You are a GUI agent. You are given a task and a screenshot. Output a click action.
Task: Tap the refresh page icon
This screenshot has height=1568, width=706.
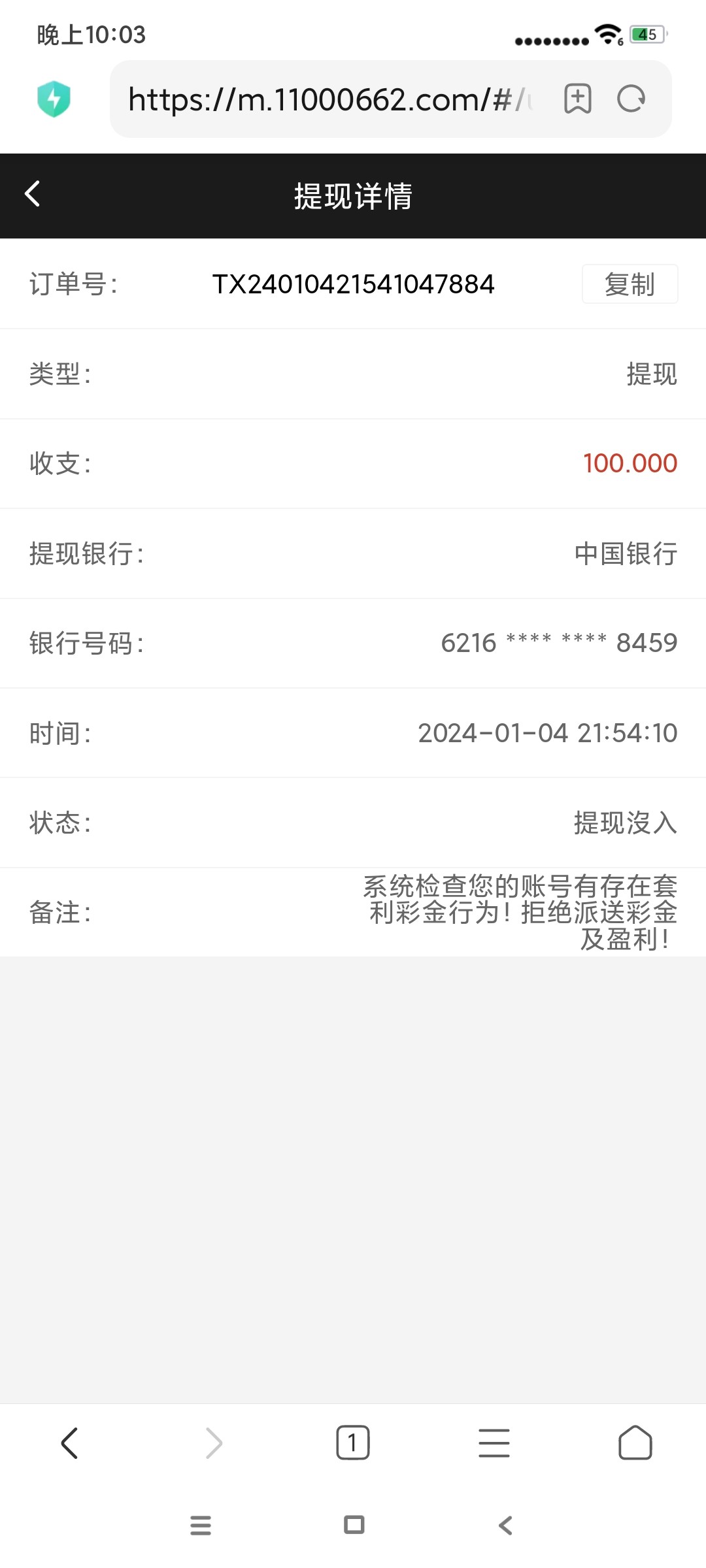[629, 99]
